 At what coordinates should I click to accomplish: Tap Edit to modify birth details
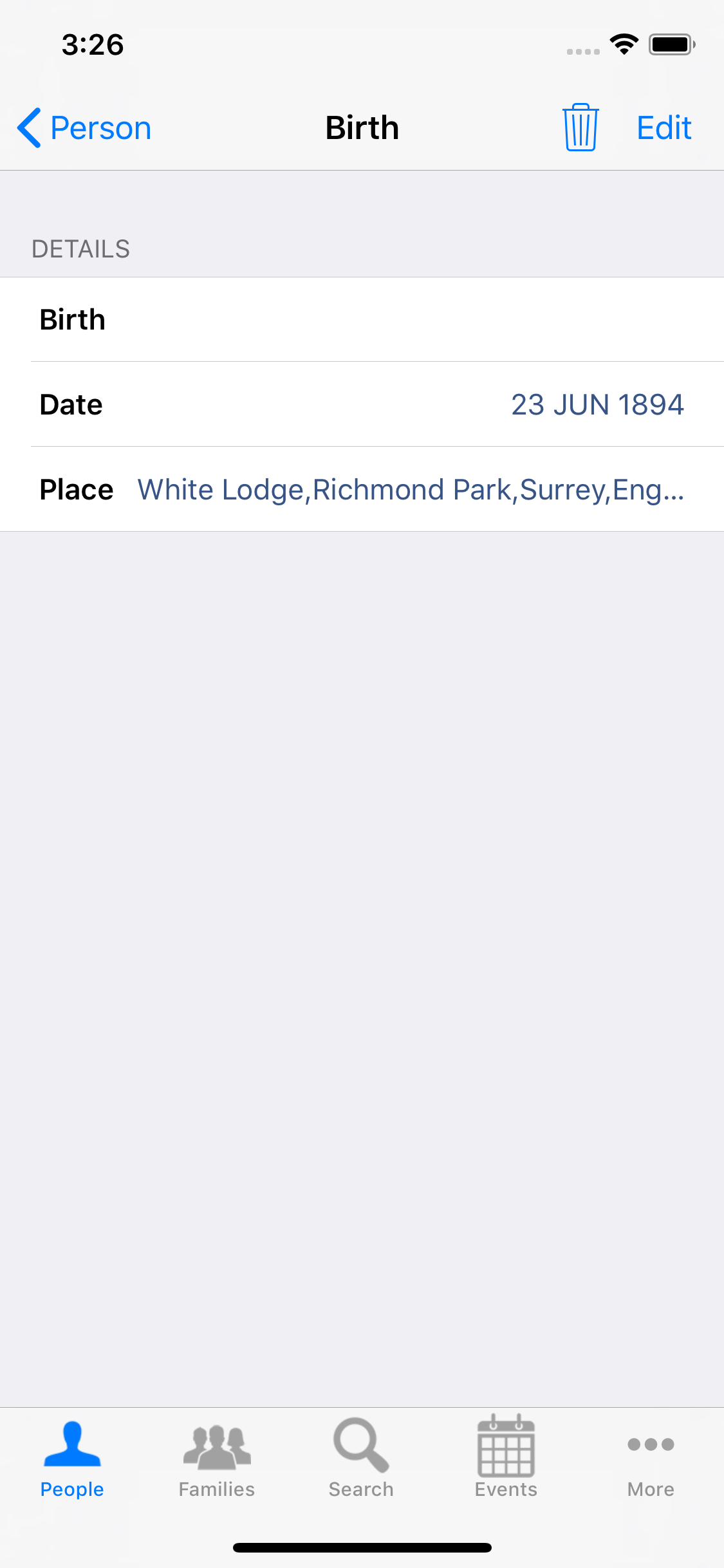664,127
